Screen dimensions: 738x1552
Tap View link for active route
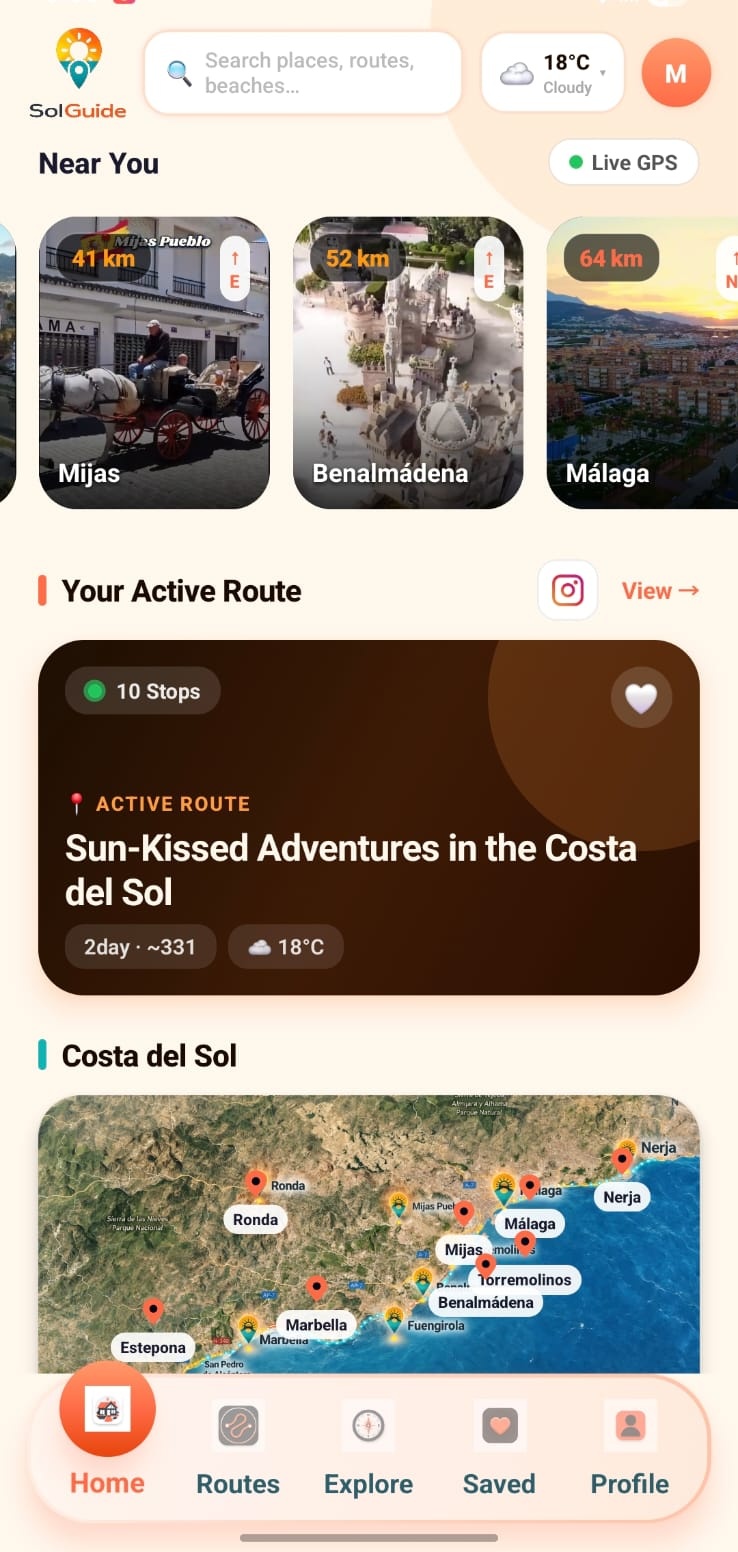(660, 591)
